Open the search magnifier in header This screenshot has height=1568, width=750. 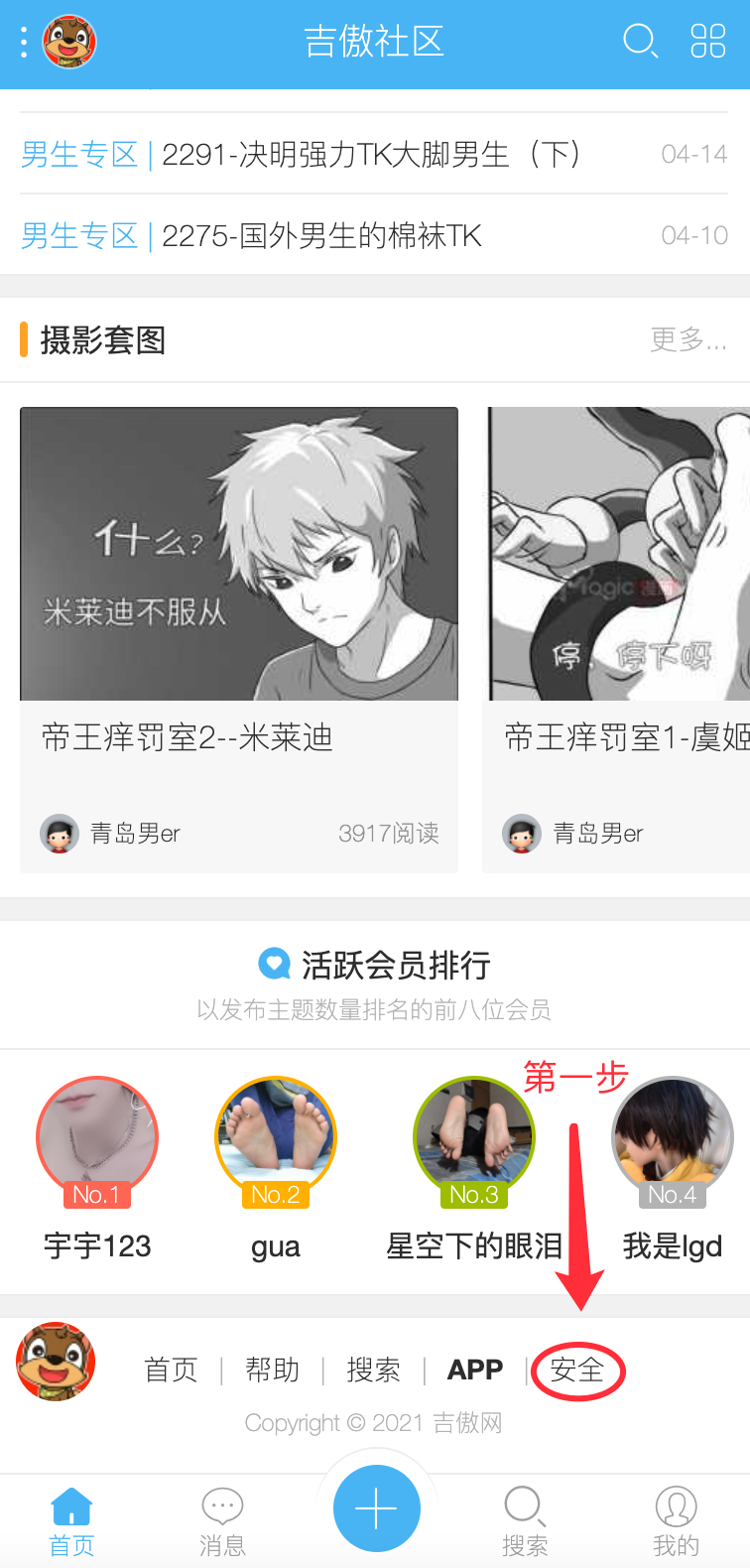tap(640, 42)
